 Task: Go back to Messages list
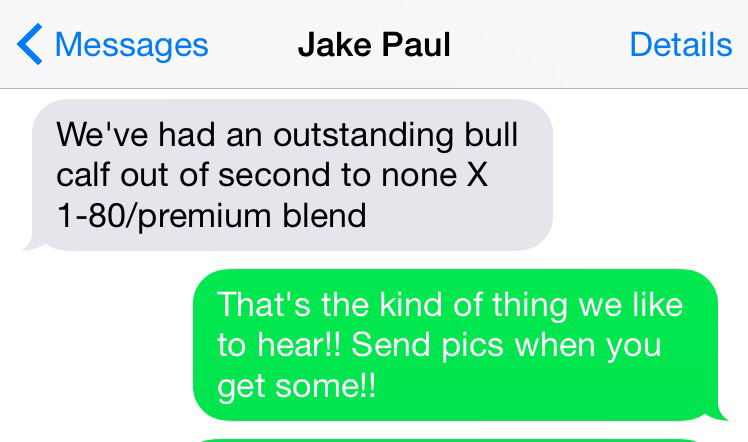point(112,45)
